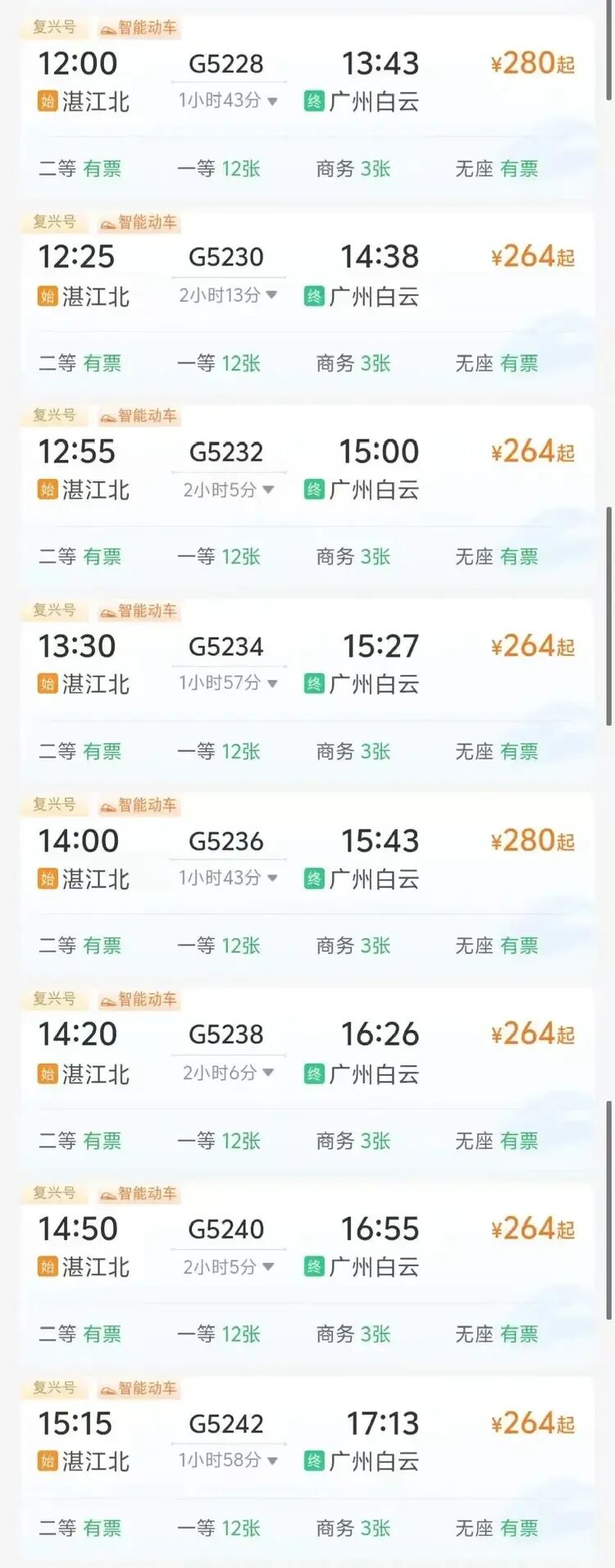
Task: Expand the 2小时13分 duration of G5230
Action: [229, 295]
